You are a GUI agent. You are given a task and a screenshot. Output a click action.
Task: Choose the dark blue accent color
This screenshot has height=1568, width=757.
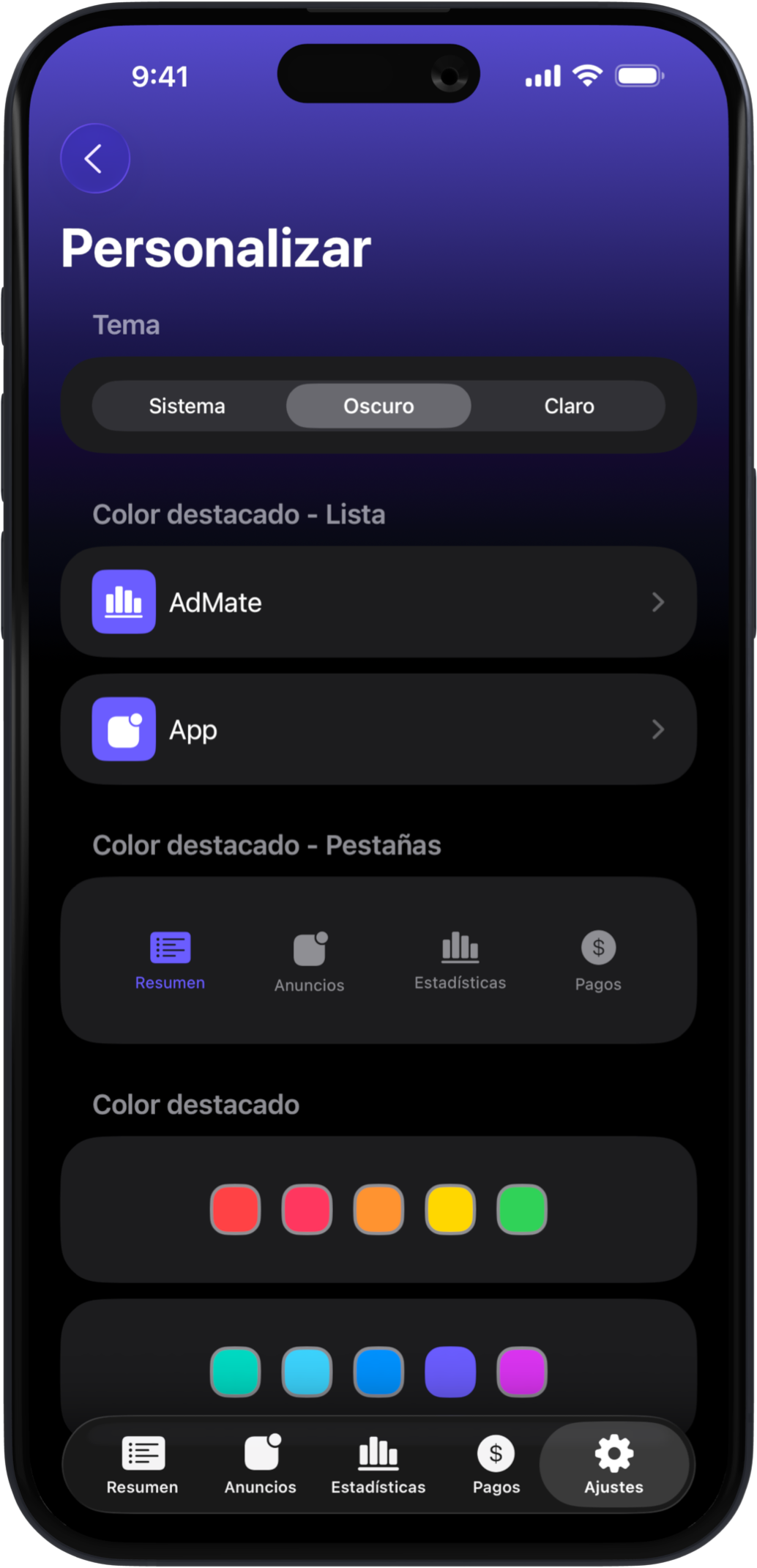click(x=378, y=1372)
